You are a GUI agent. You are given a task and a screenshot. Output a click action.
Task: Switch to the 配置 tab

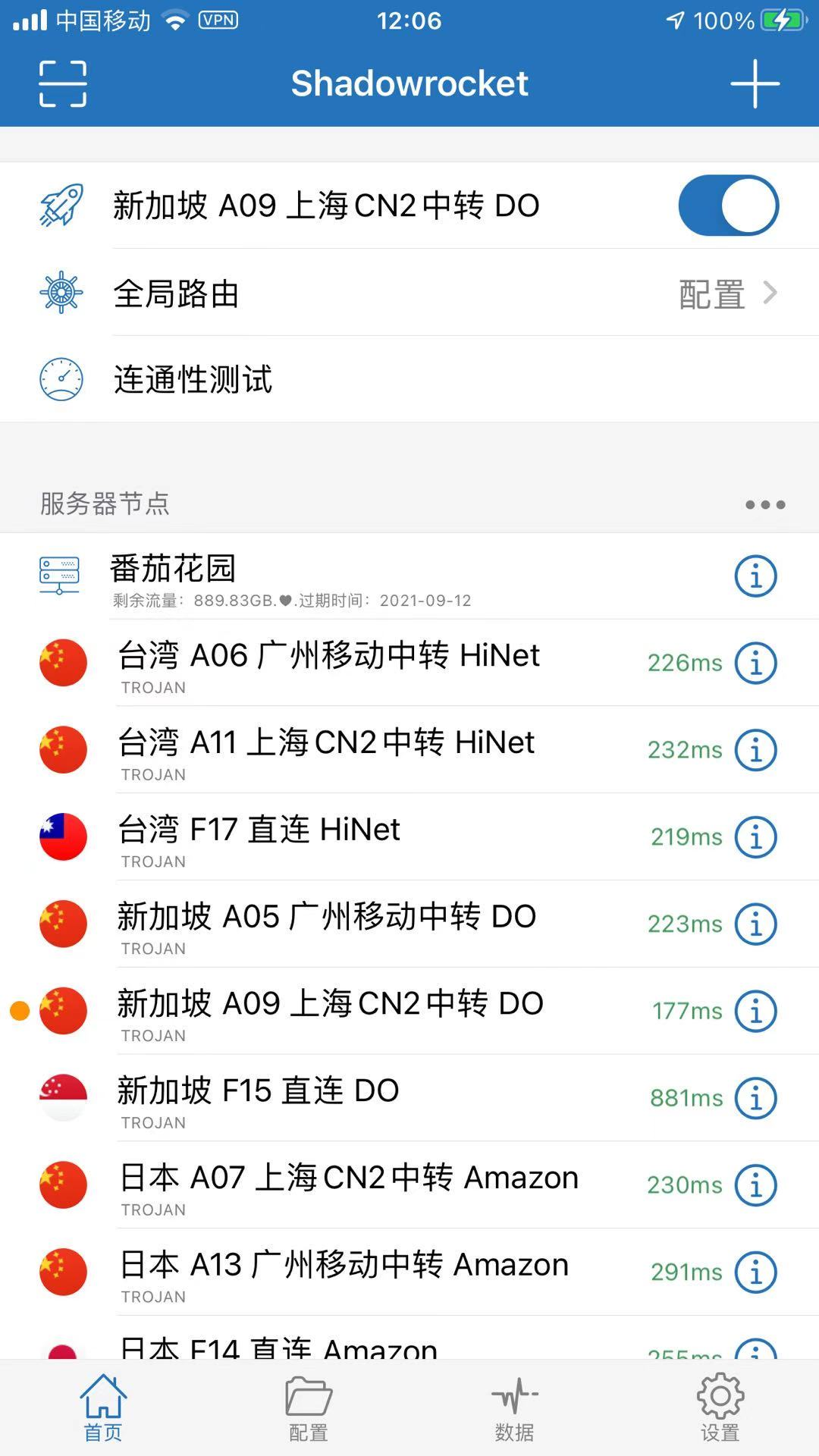[308, 1409]
